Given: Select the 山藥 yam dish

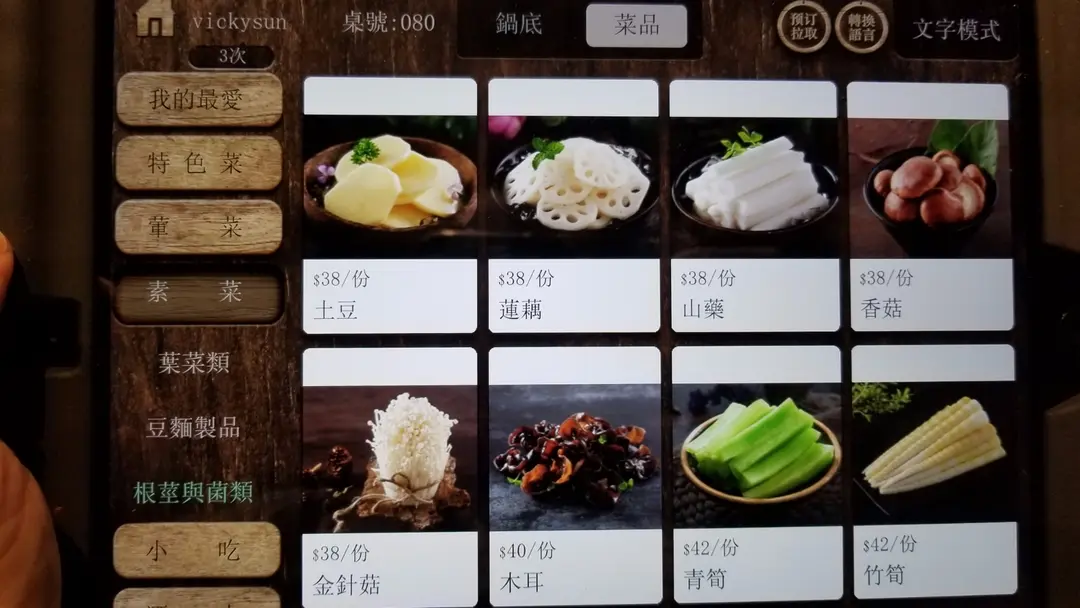Looking at the screenshot, I should 754,205.
